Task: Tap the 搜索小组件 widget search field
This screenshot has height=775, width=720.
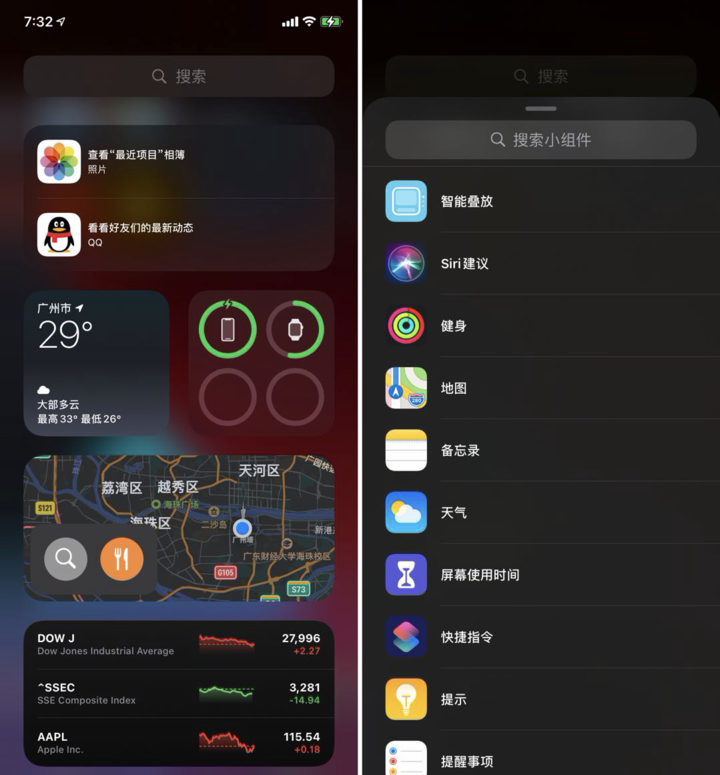Action: [x=540, y=140]
